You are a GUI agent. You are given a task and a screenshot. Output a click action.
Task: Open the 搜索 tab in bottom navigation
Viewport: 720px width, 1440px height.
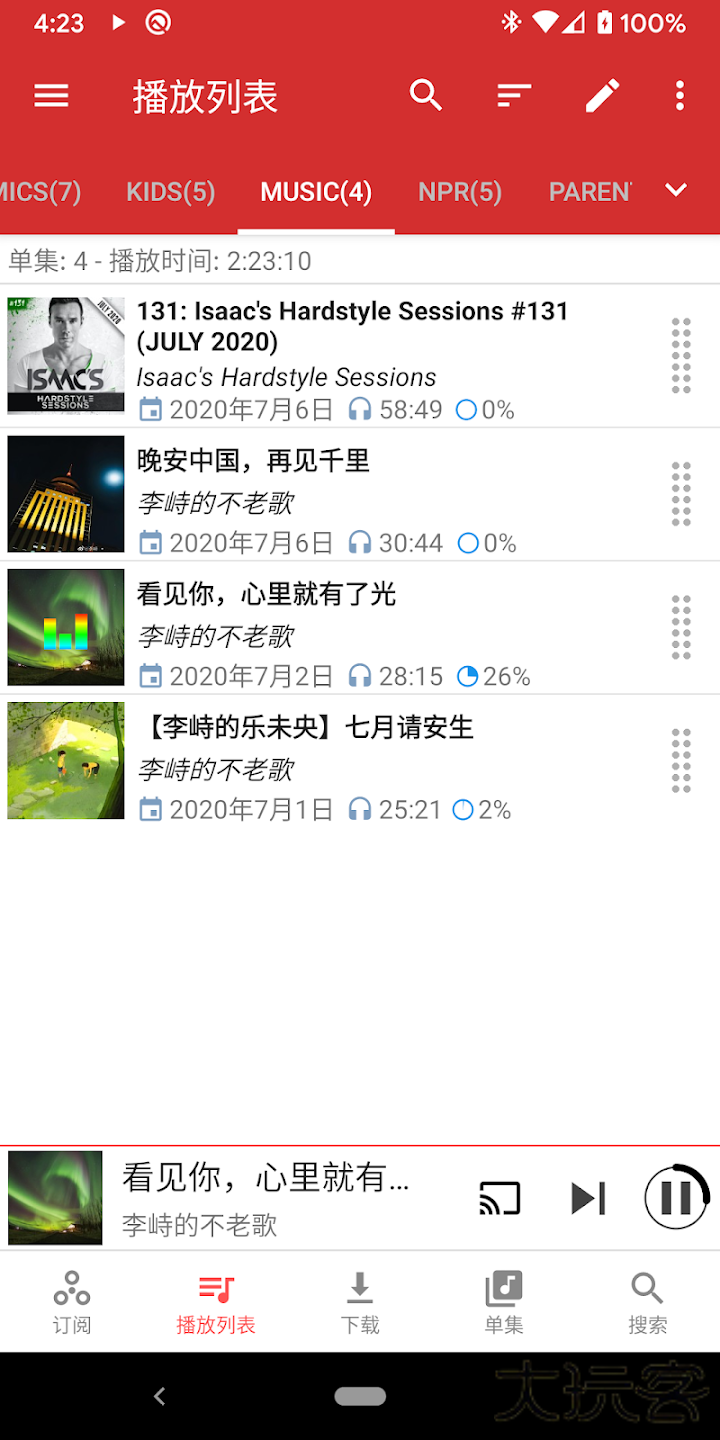[x=647, y=1302]
